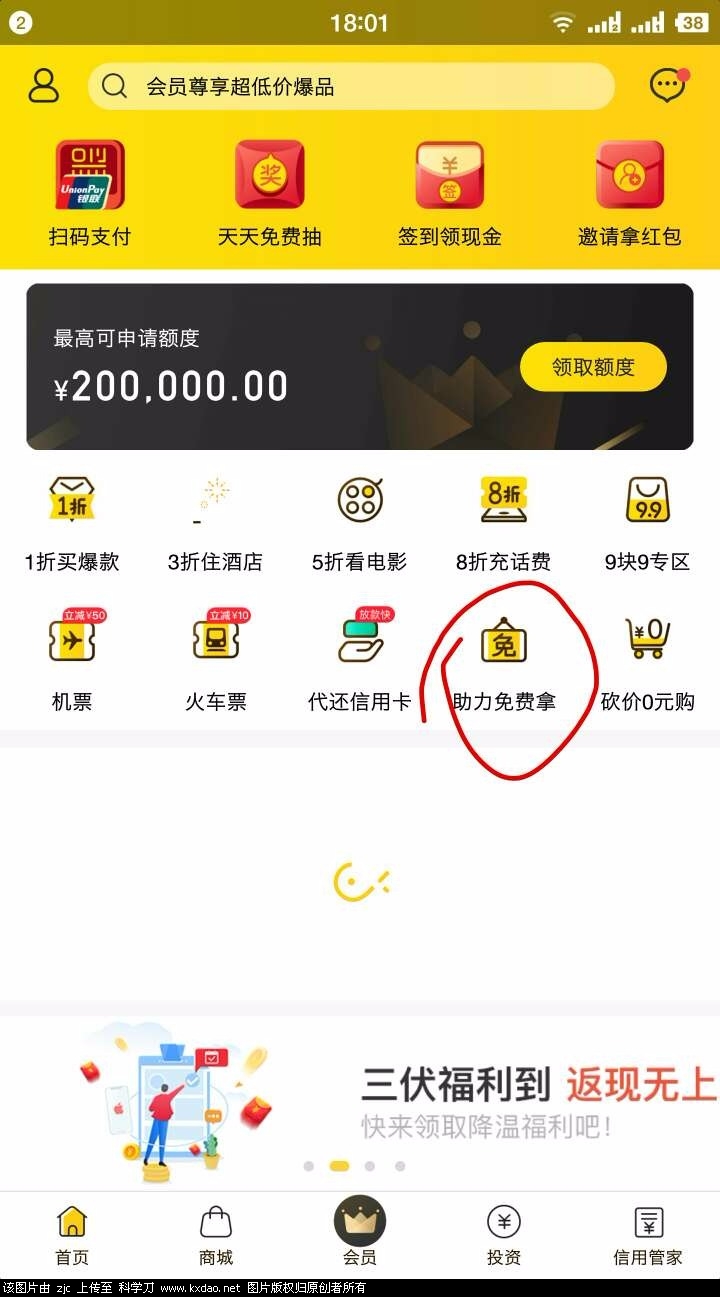Open 1折买爆款 deals
The width and height of the screenshot is (720, 1297).
click(x=72, y=523)
